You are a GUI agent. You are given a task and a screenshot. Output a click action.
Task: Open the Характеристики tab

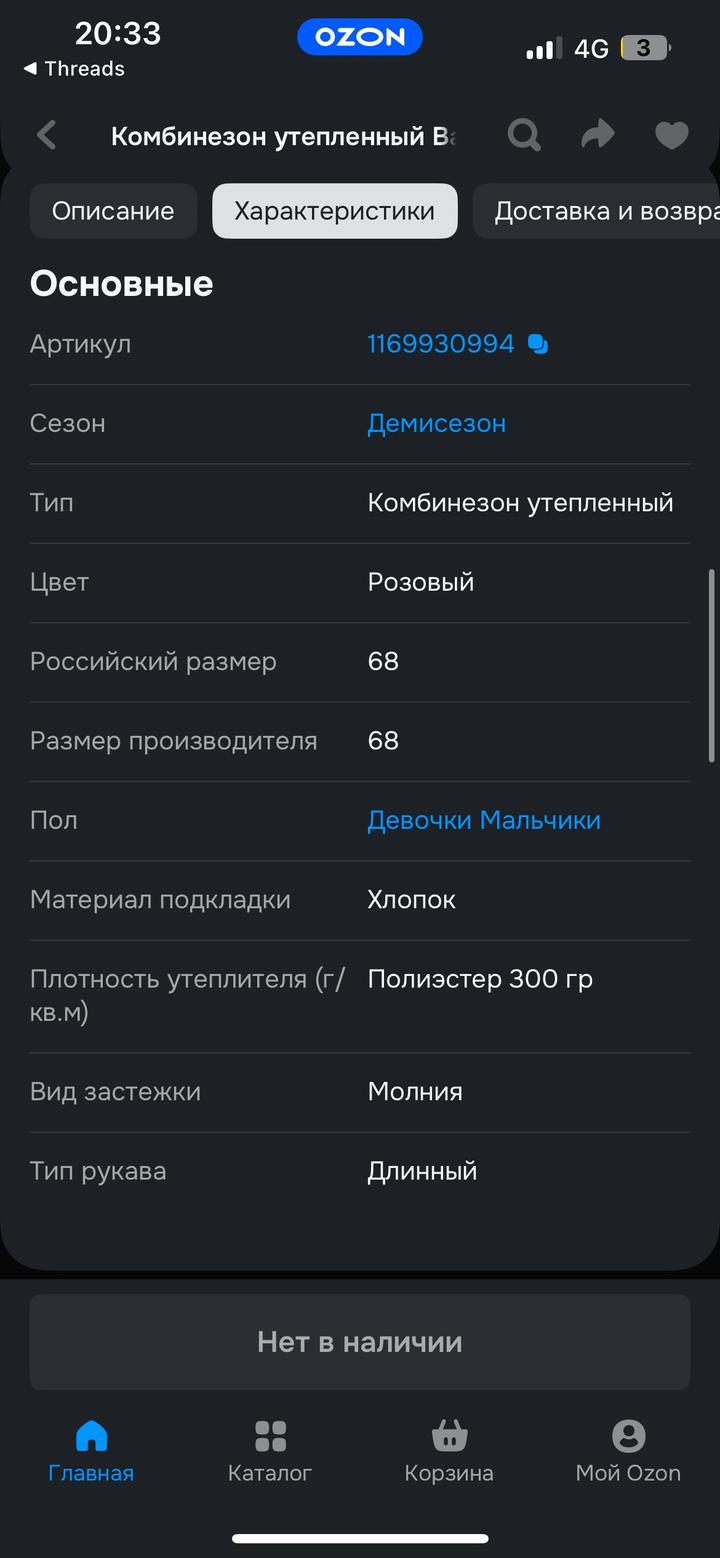click(x=334, y=211)
